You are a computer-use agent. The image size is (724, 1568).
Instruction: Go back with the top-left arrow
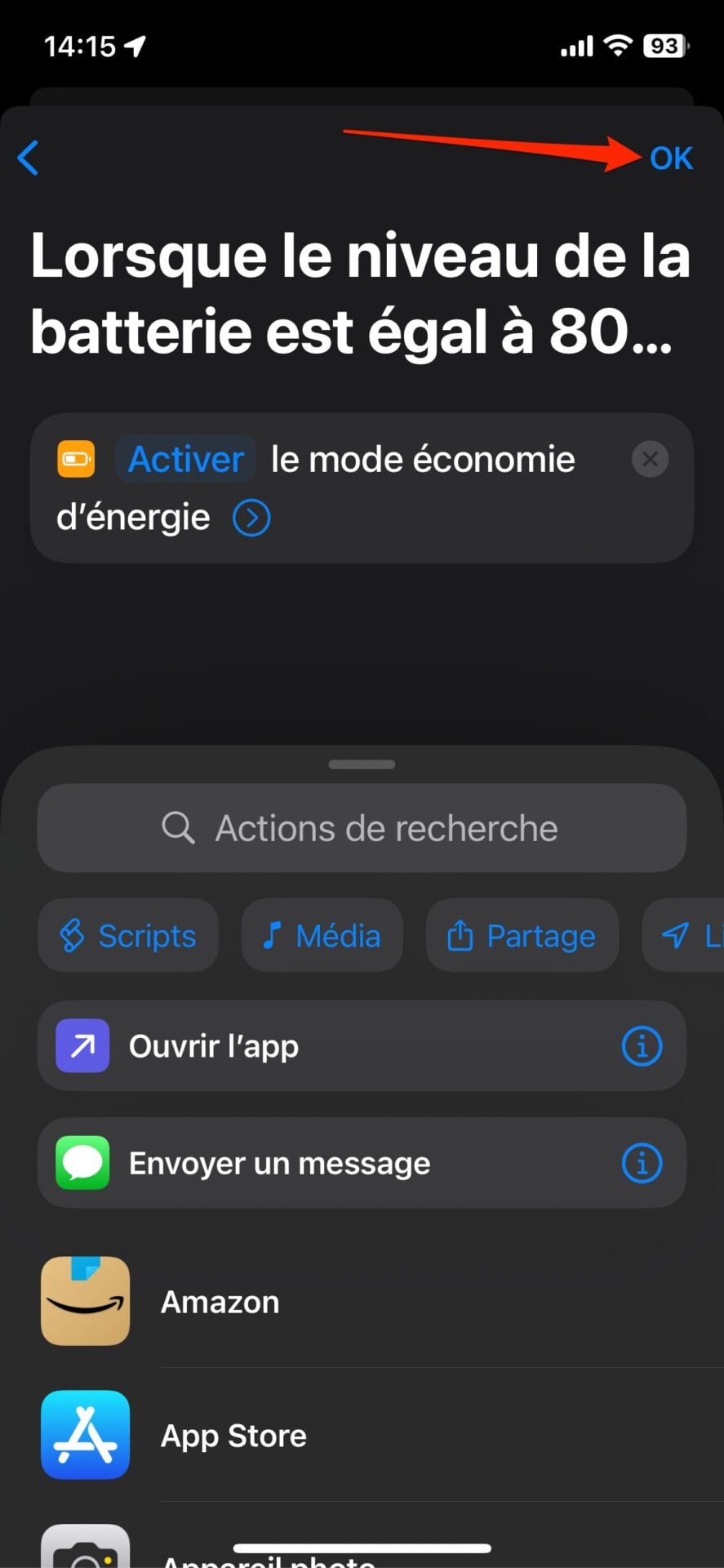point(29,158)
